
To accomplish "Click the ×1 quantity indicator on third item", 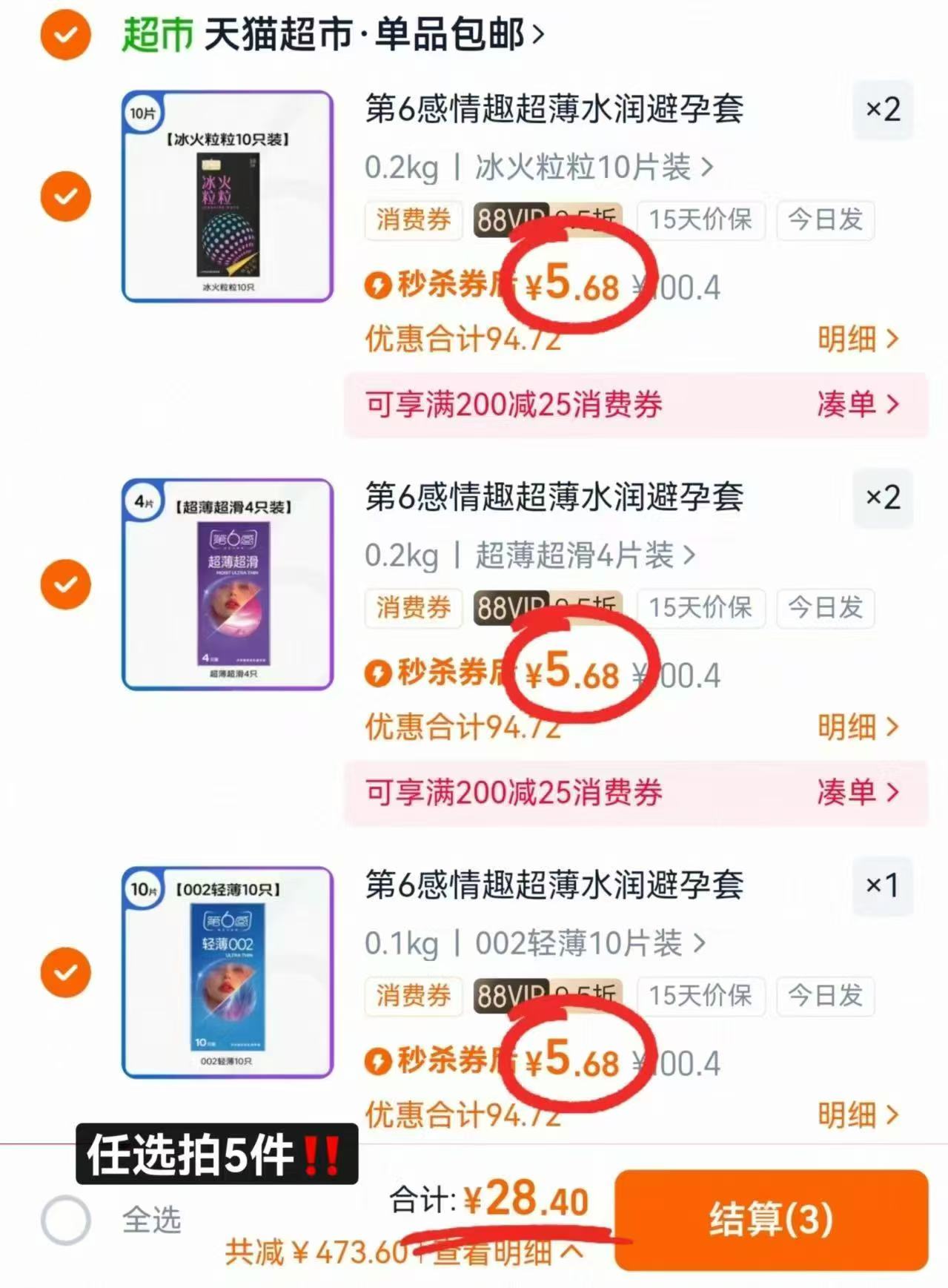I will [882, 888].
